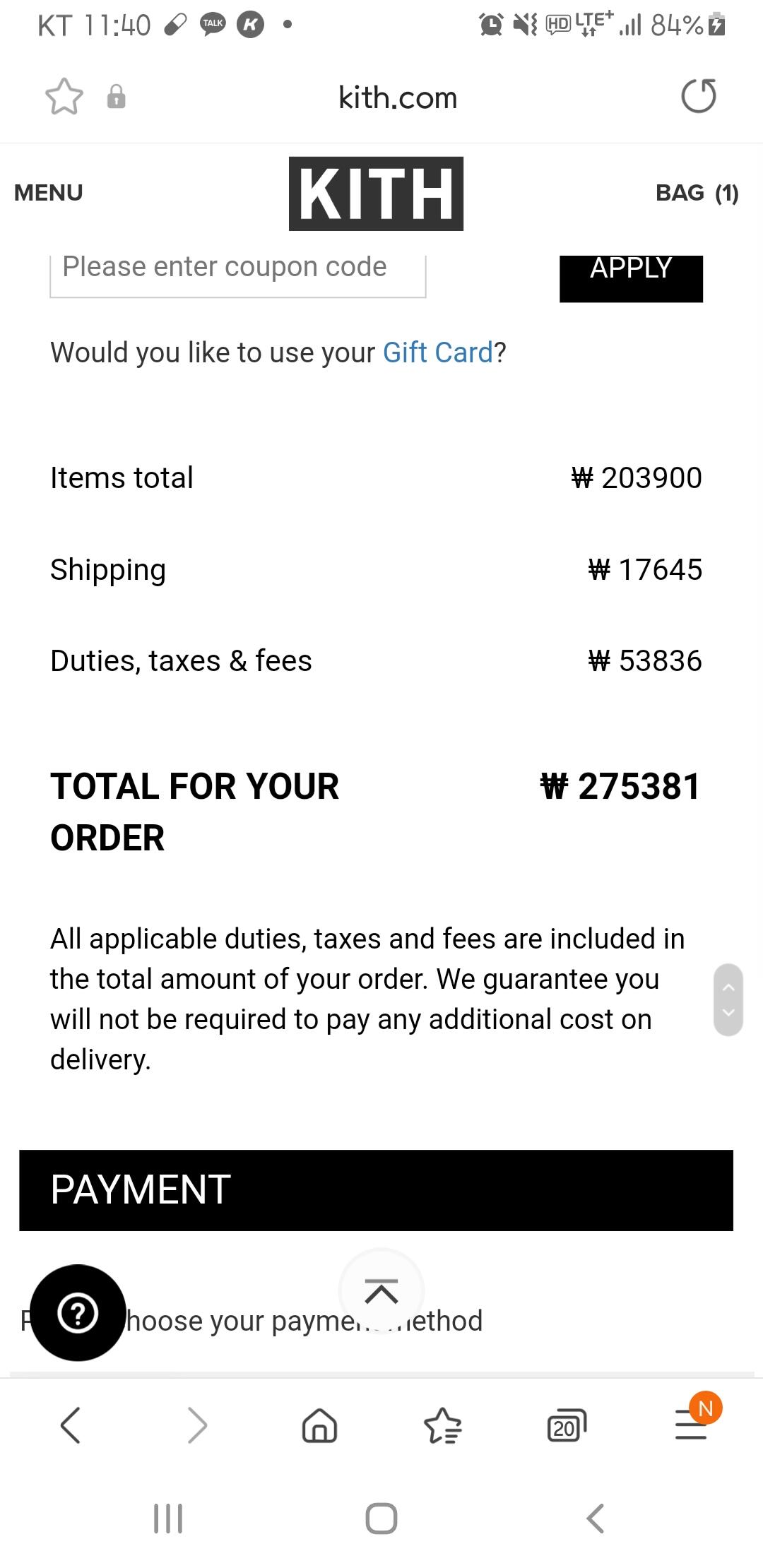Open the system recent apps
Viewport: 763px width, 1568px height.
coord(168,1518)
